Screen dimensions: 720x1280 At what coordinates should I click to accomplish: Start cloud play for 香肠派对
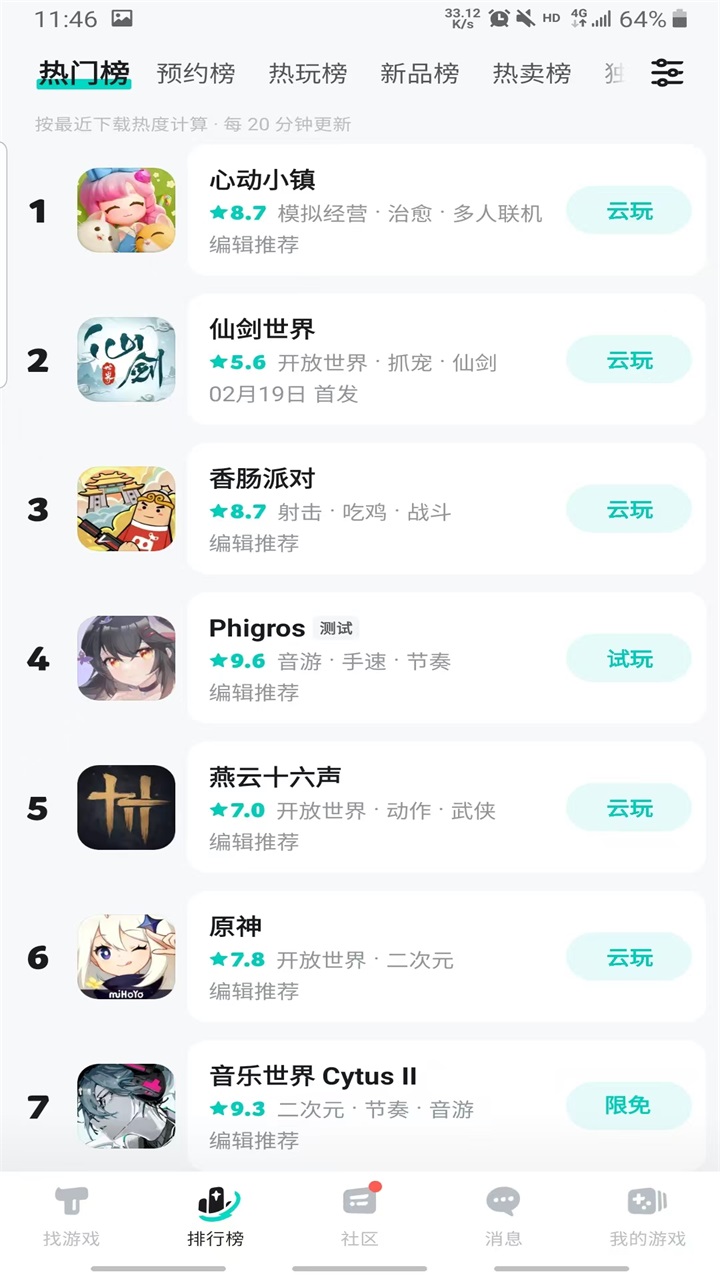tap(629, 509)
